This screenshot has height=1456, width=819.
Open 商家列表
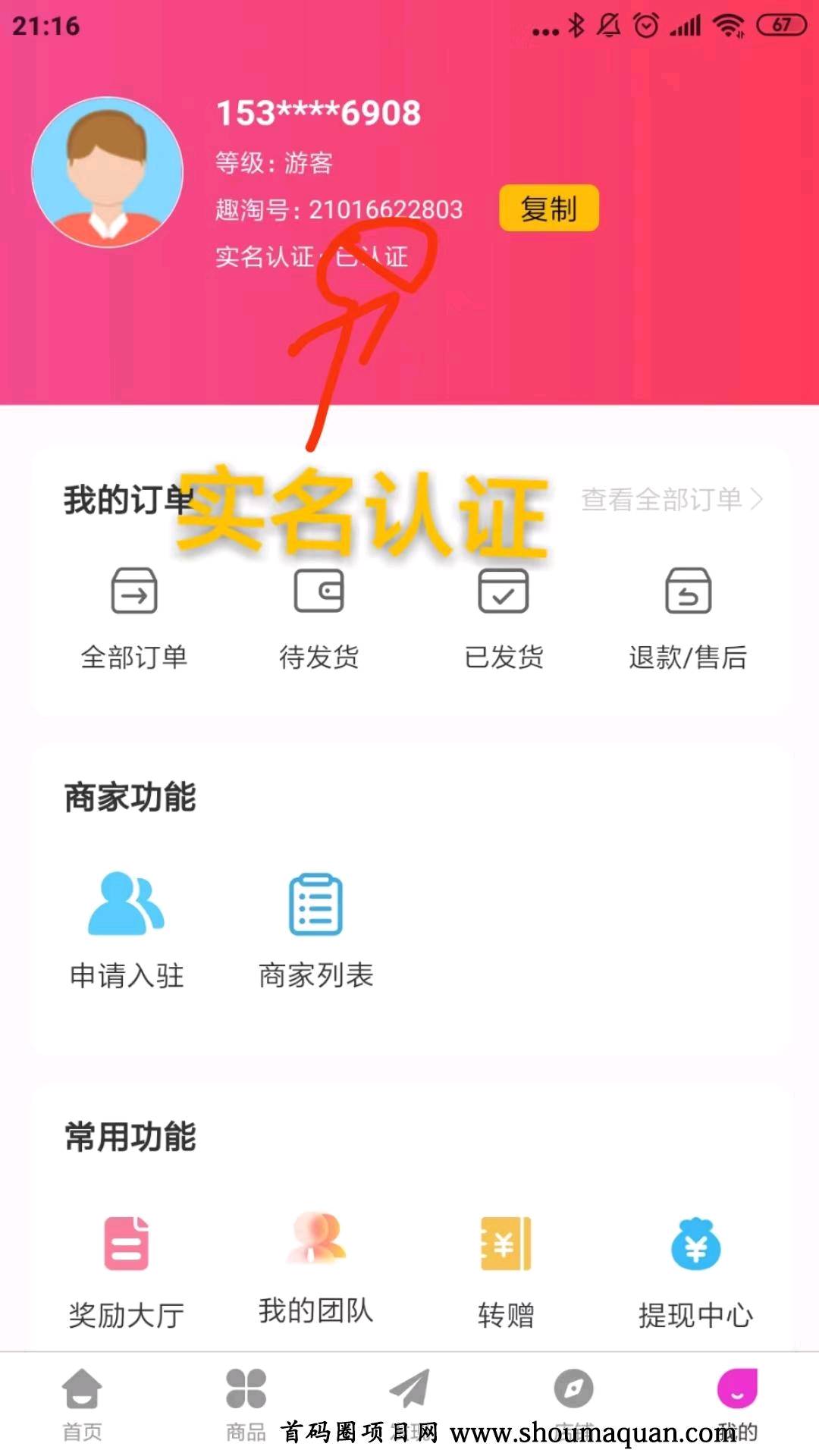tap(316, 929)
